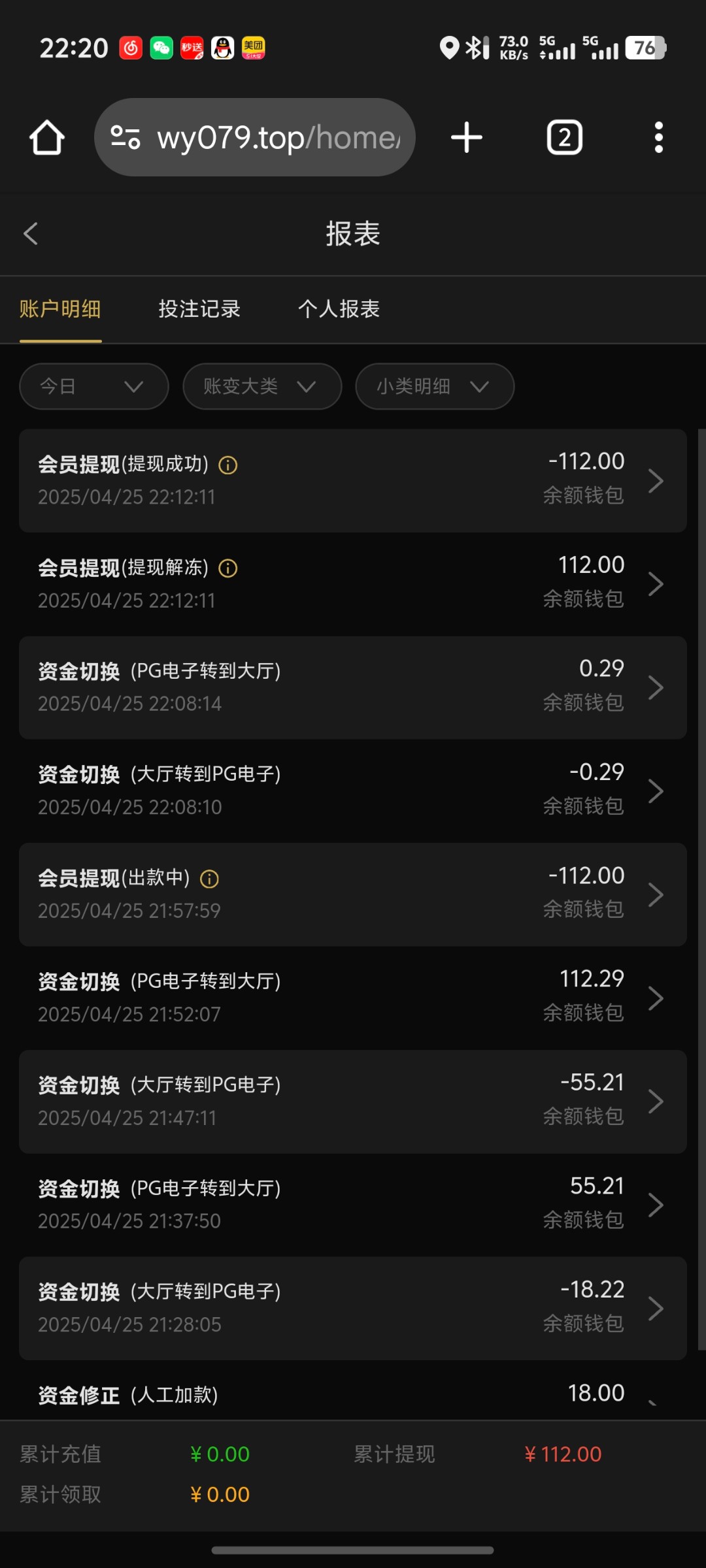706x1568 pixels.
Task: Open the 出款中 withdrawal record
Action: (x=353, y=894)
